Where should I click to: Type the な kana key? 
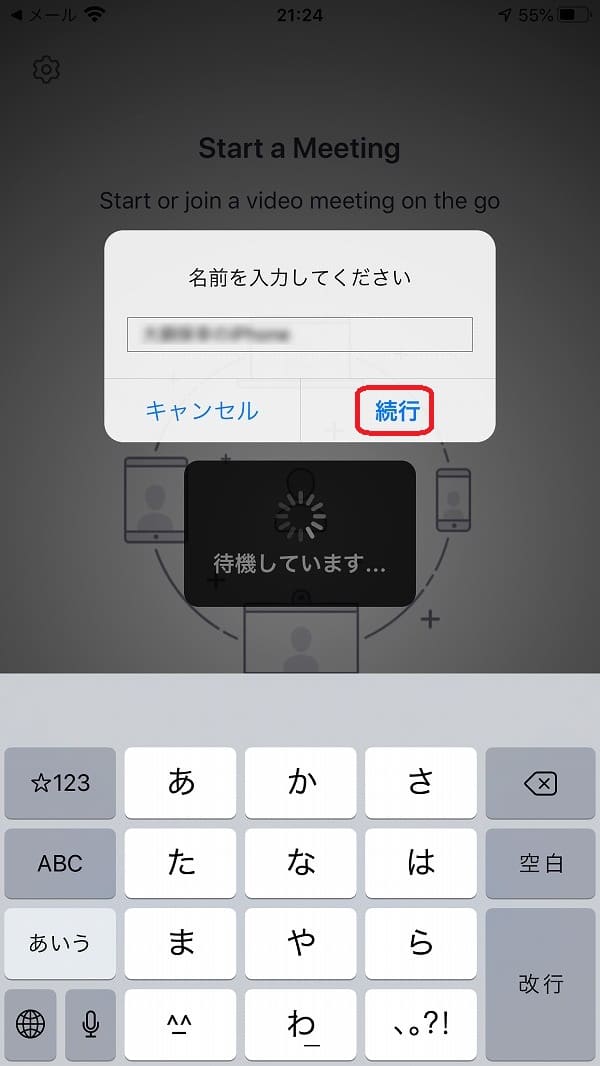300,863
